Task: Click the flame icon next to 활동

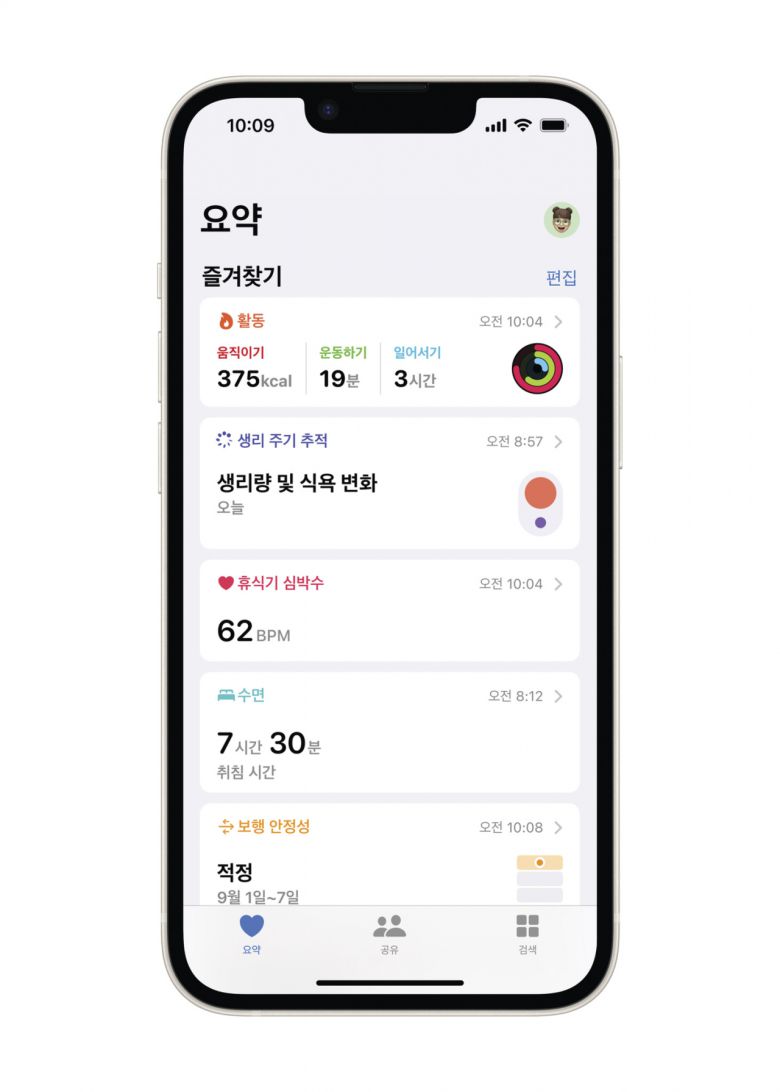Action: (x=223, y=319)
